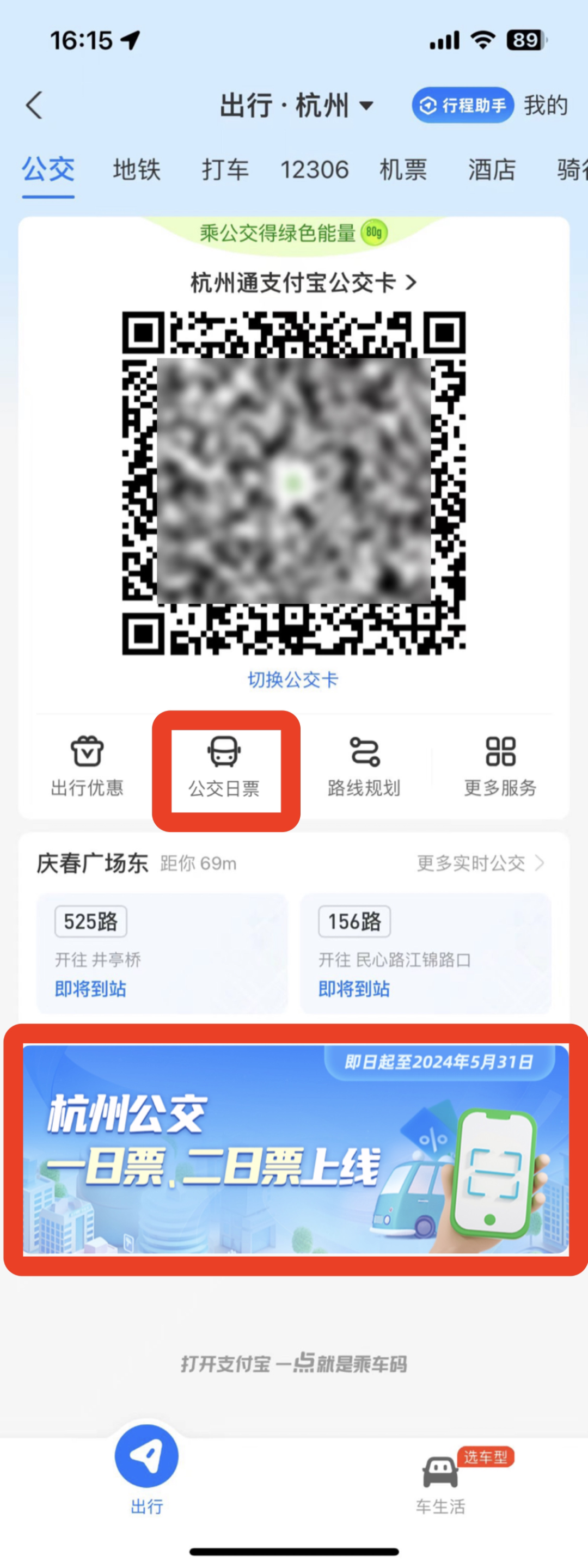588x1568 pixels.
Task: Go back using the top-left arrow
Action: coord(34,105)
